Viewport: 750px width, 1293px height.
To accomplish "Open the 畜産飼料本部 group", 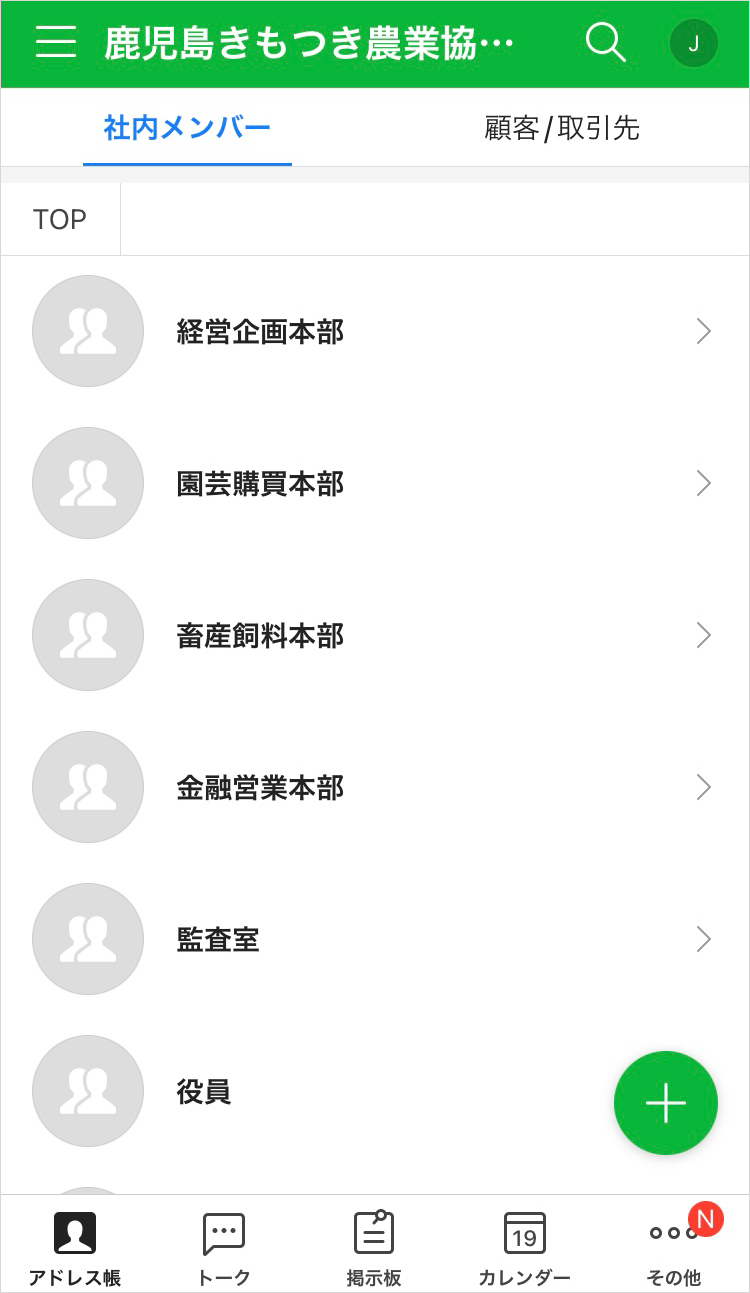I will (x=374, y=635).
